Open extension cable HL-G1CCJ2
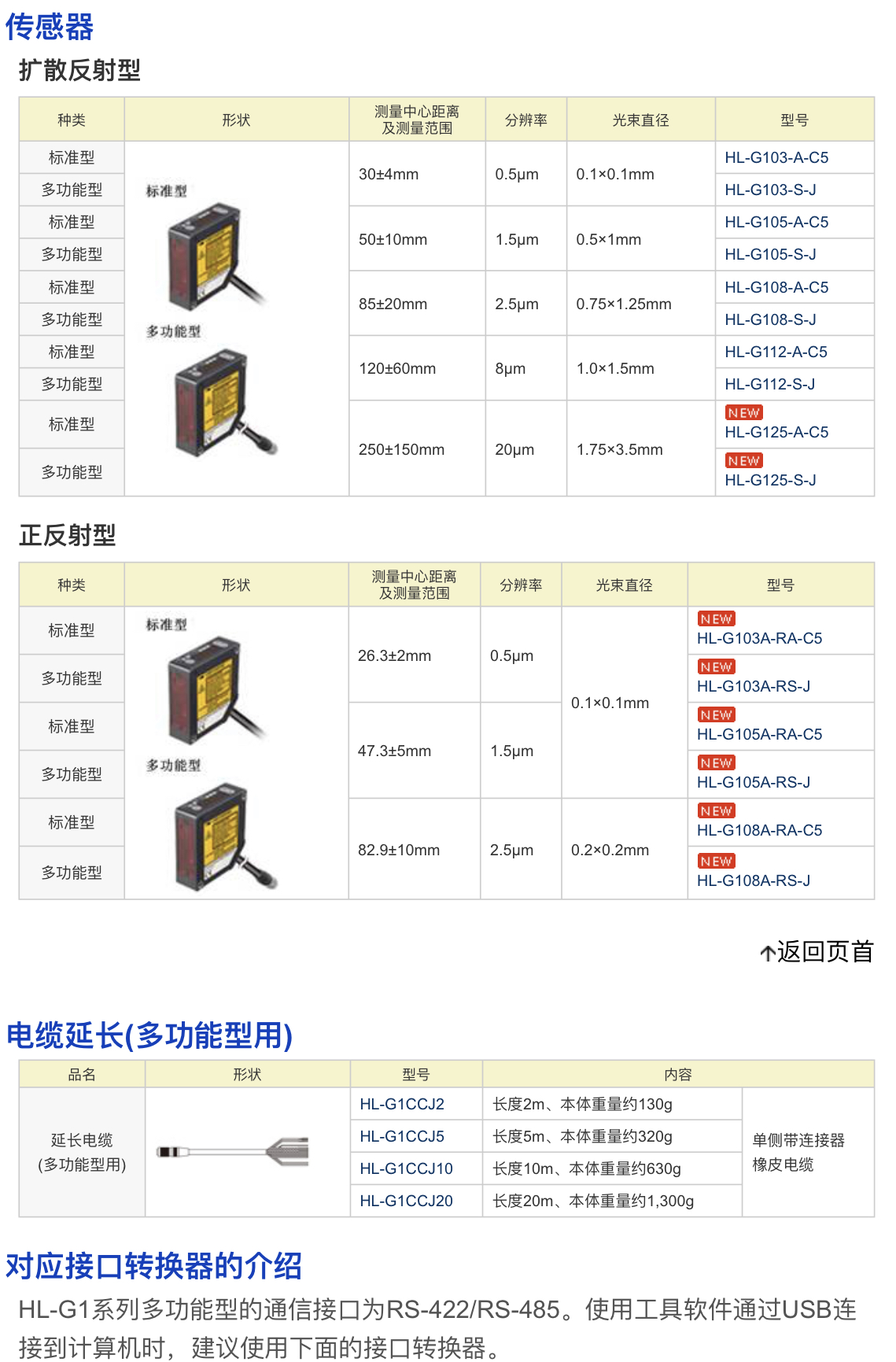The height and width of the screenshot is (1362, 896). click(401, 1104)
